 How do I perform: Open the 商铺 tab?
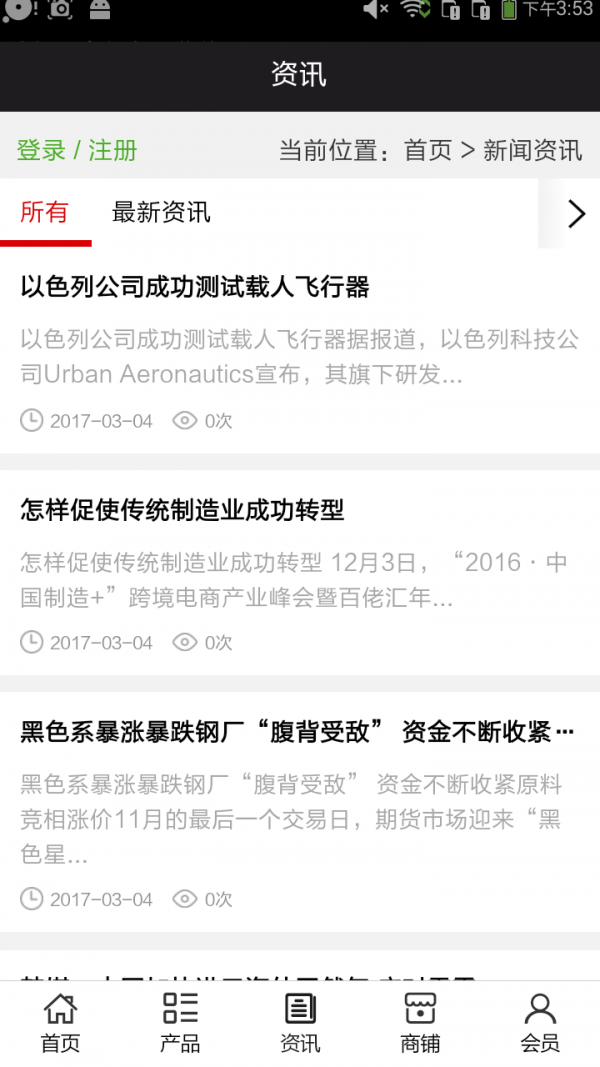point(420,1023)
